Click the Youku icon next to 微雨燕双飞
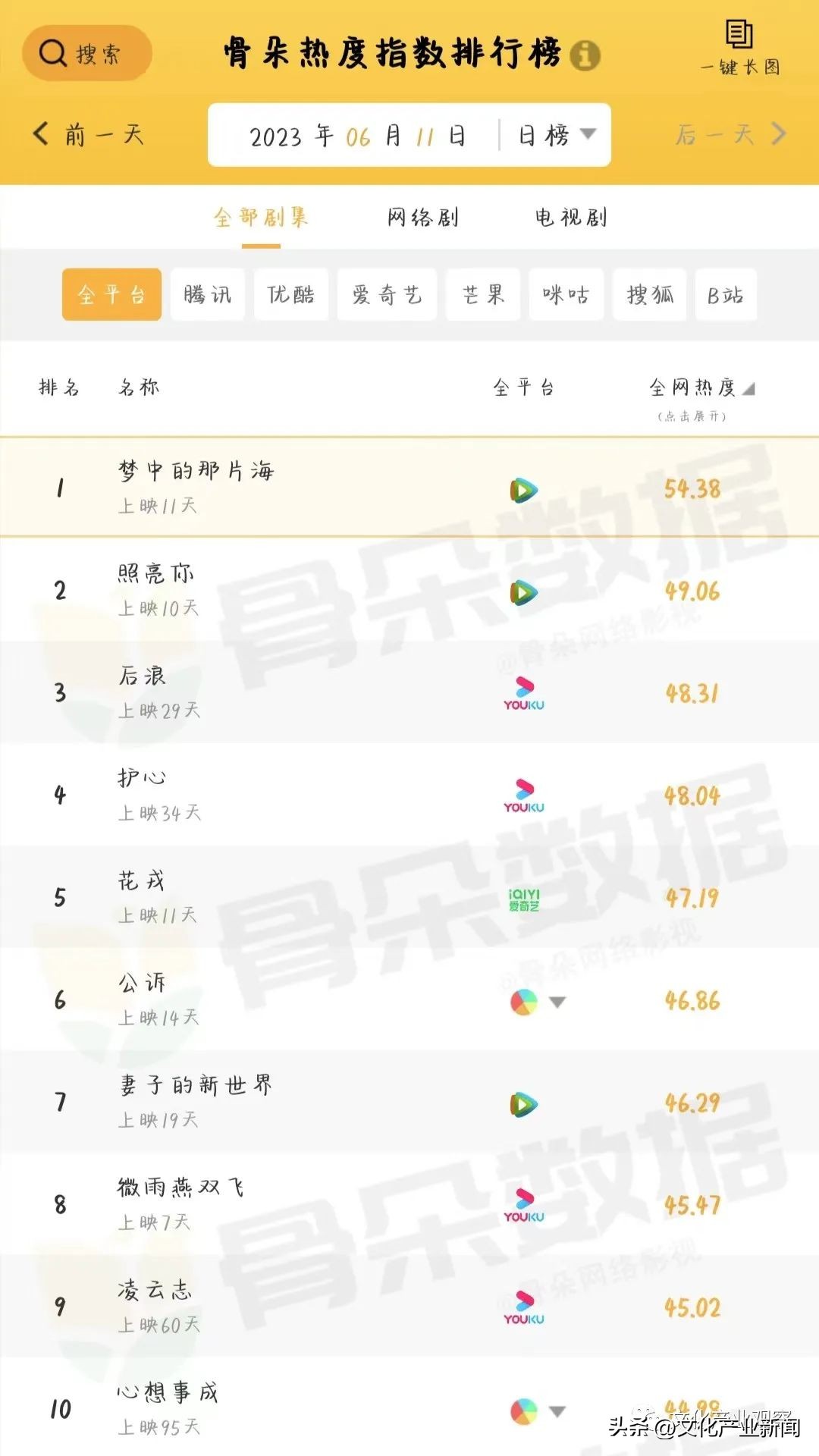 (x=523, y=1206)
